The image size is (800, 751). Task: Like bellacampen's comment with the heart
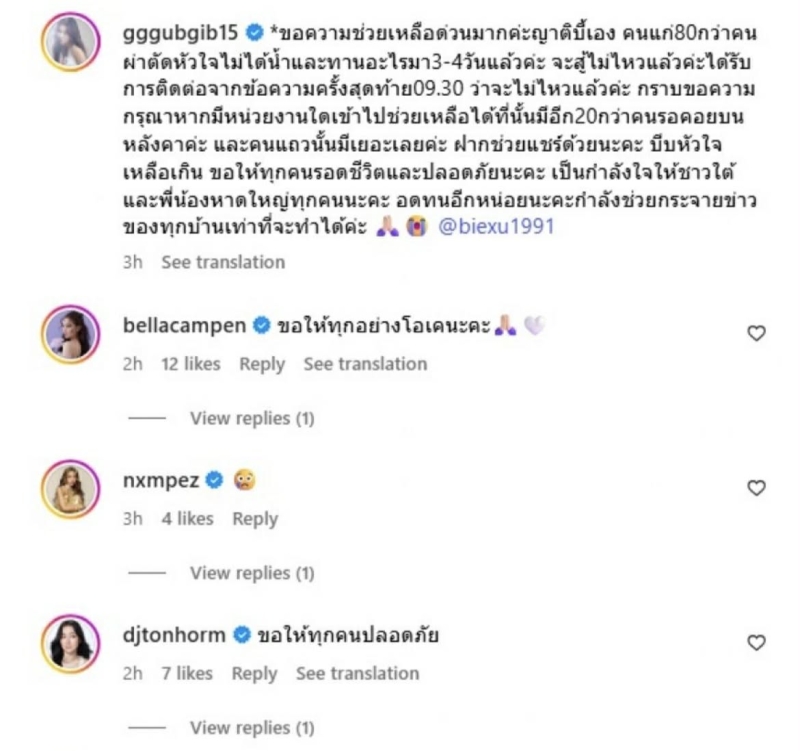pyautogui.click(x=756, y=334)
